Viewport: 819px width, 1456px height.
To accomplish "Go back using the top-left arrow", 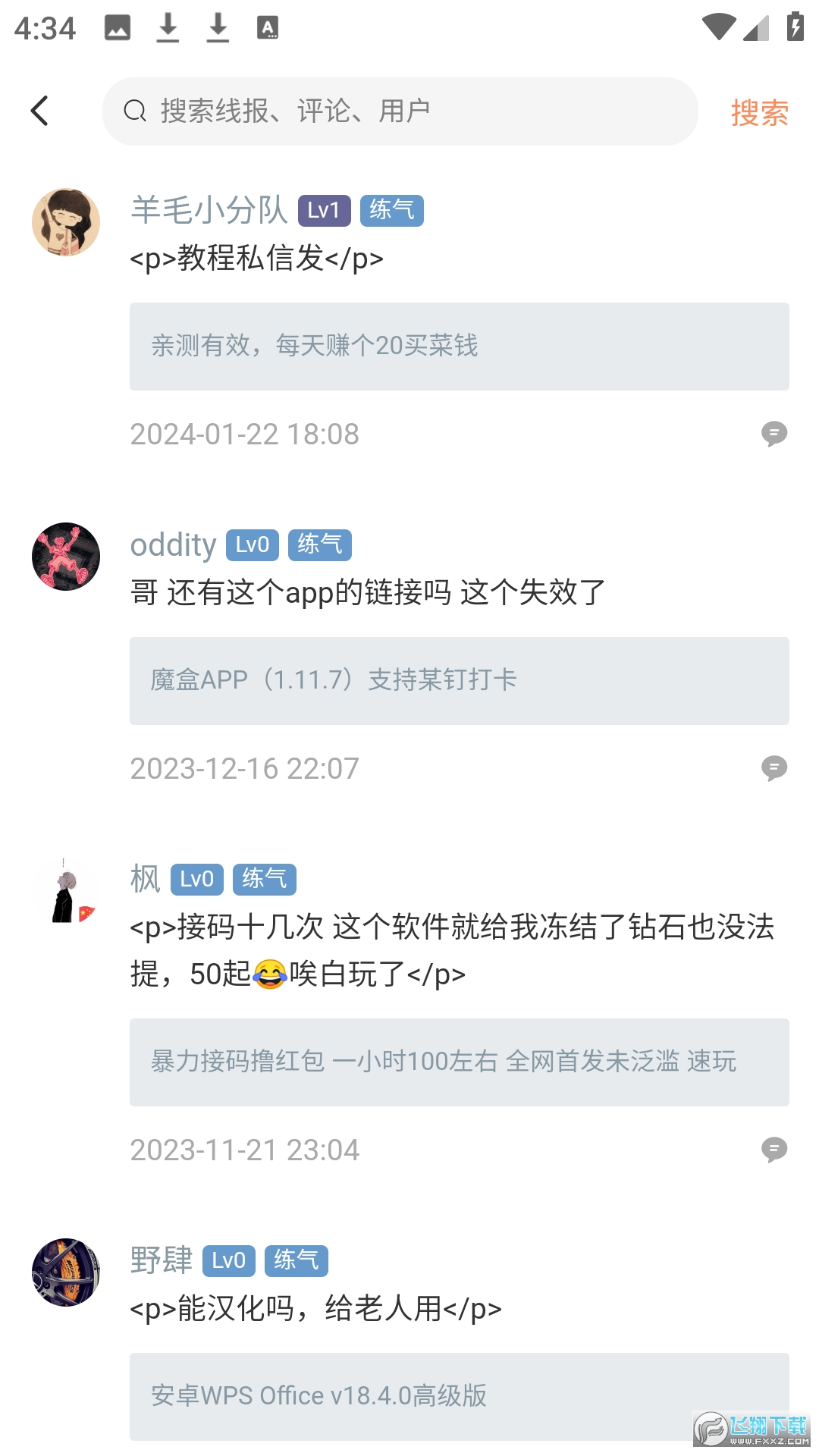I will click(x=40, y=111).
